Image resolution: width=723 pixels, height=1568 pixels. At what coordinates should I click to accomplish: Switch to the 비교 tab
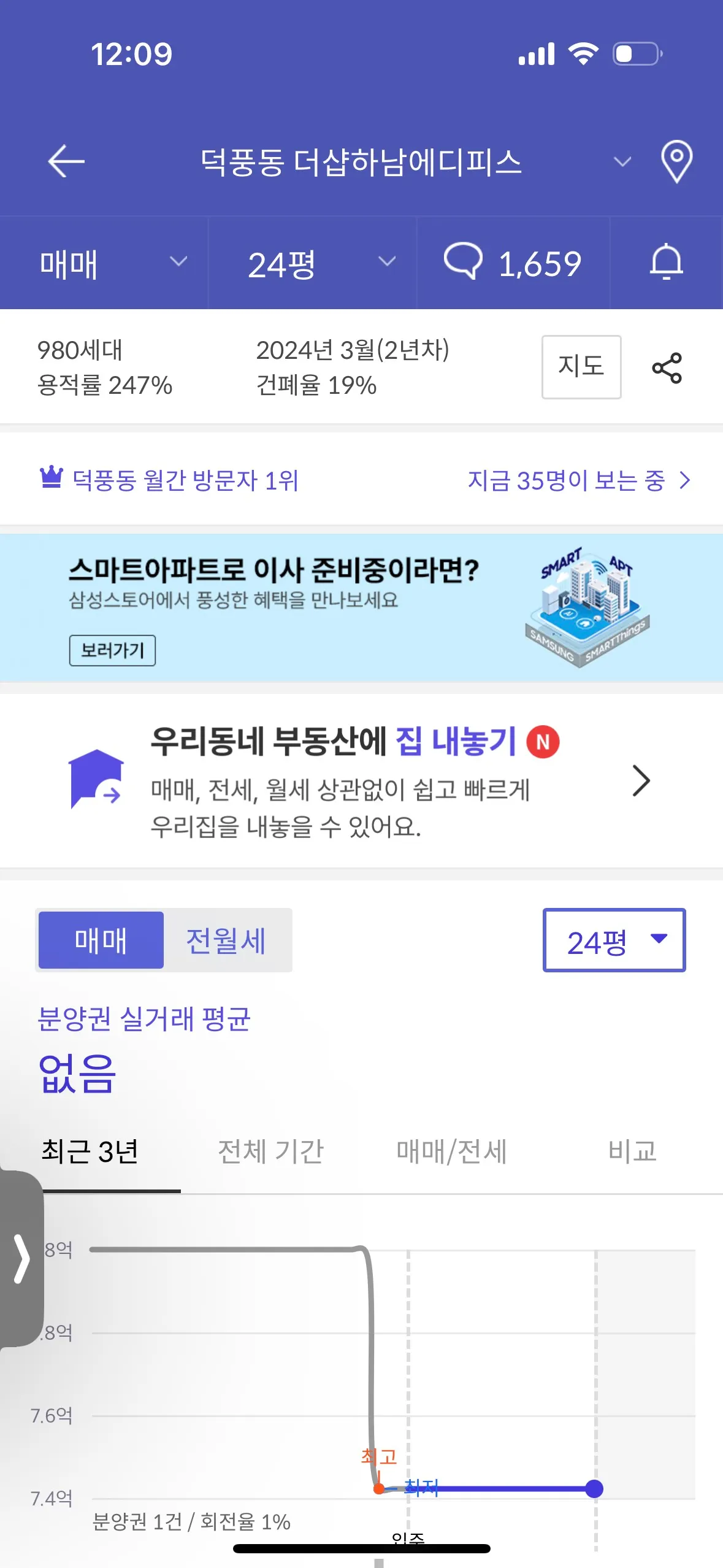(x=632, y=1150)
